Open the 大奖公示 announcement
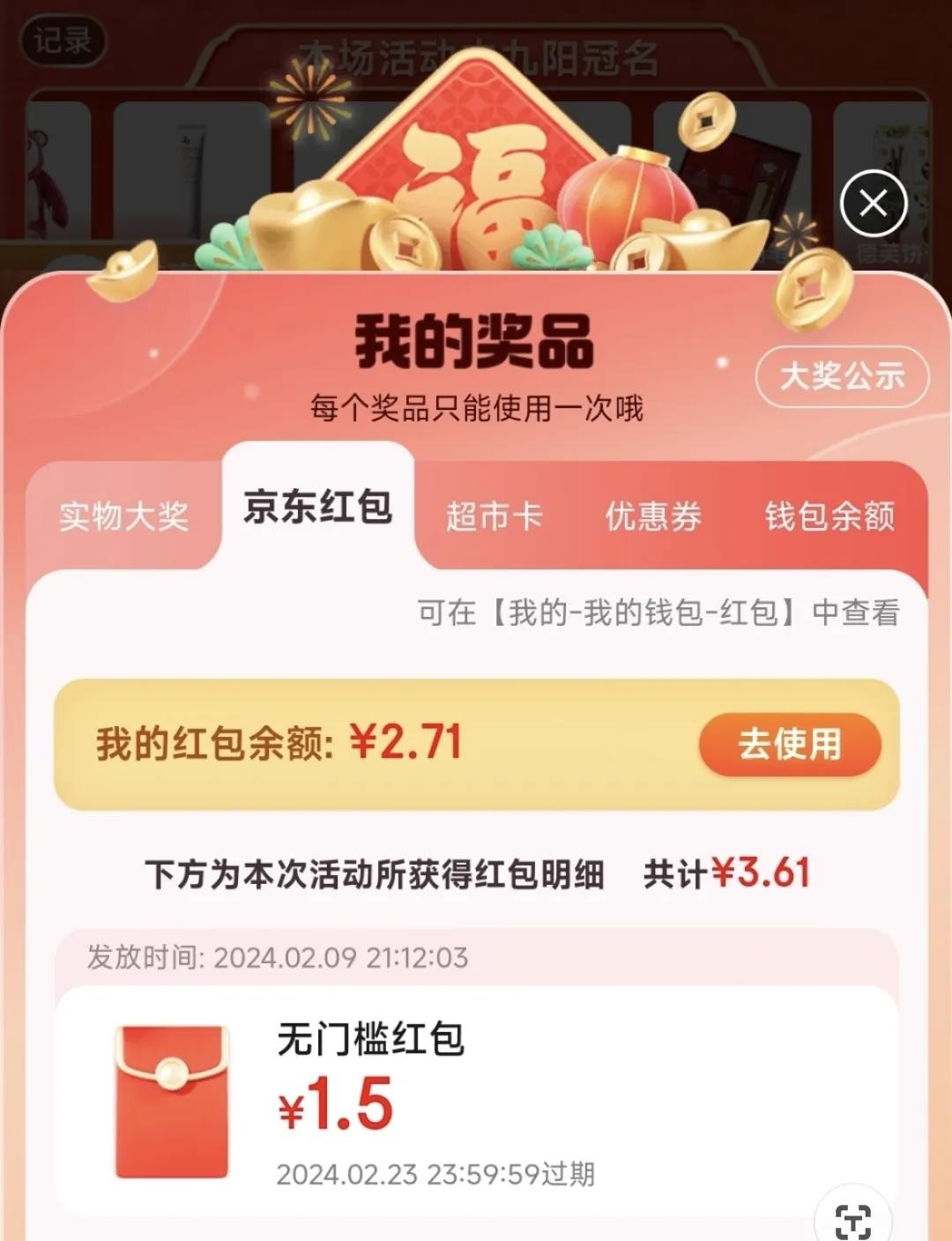Viewport: 952px width, 1241px height. (842, 376)
